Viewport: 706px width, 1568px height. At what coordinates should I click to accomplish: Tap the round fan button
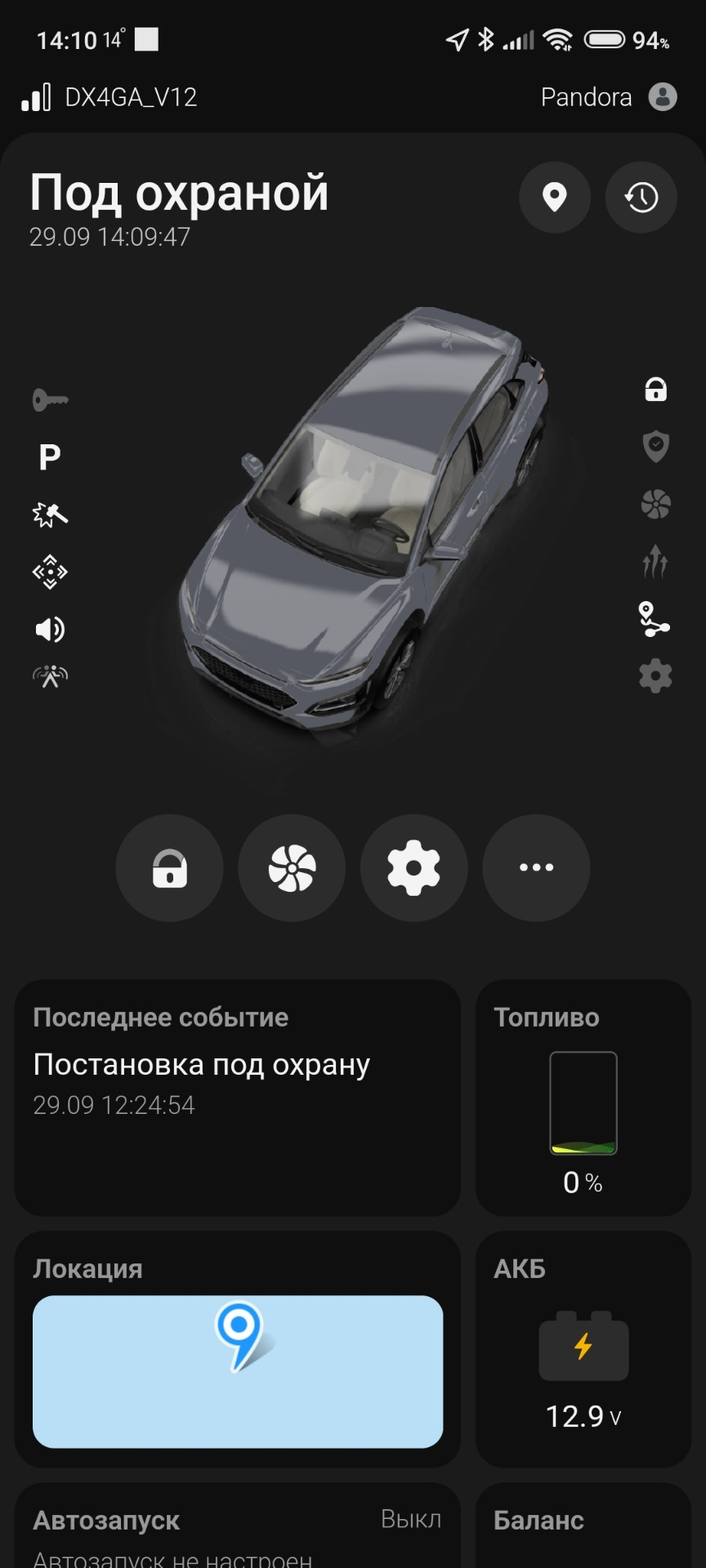pos(292,868)
